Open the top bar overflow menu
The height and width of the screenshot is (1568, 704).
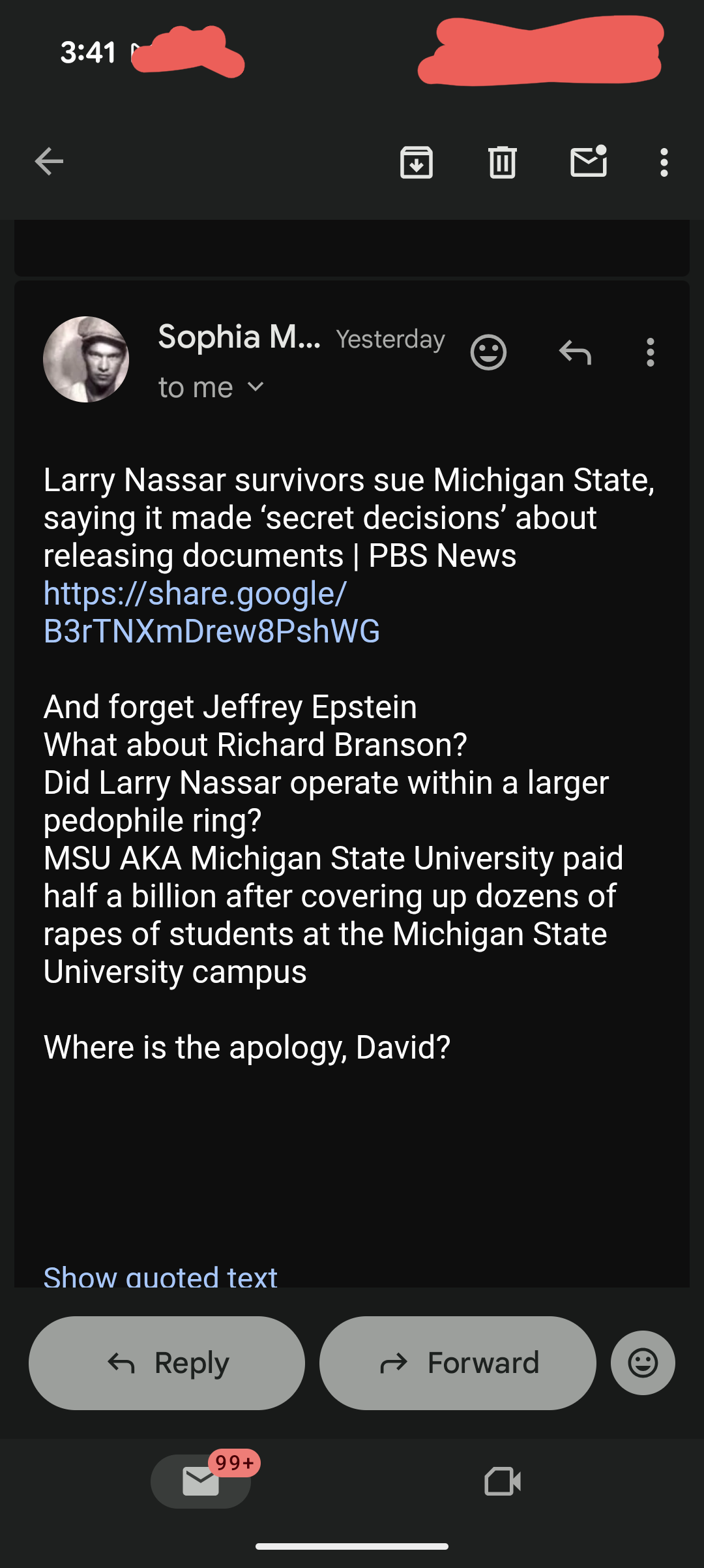[x=664, y=162]
